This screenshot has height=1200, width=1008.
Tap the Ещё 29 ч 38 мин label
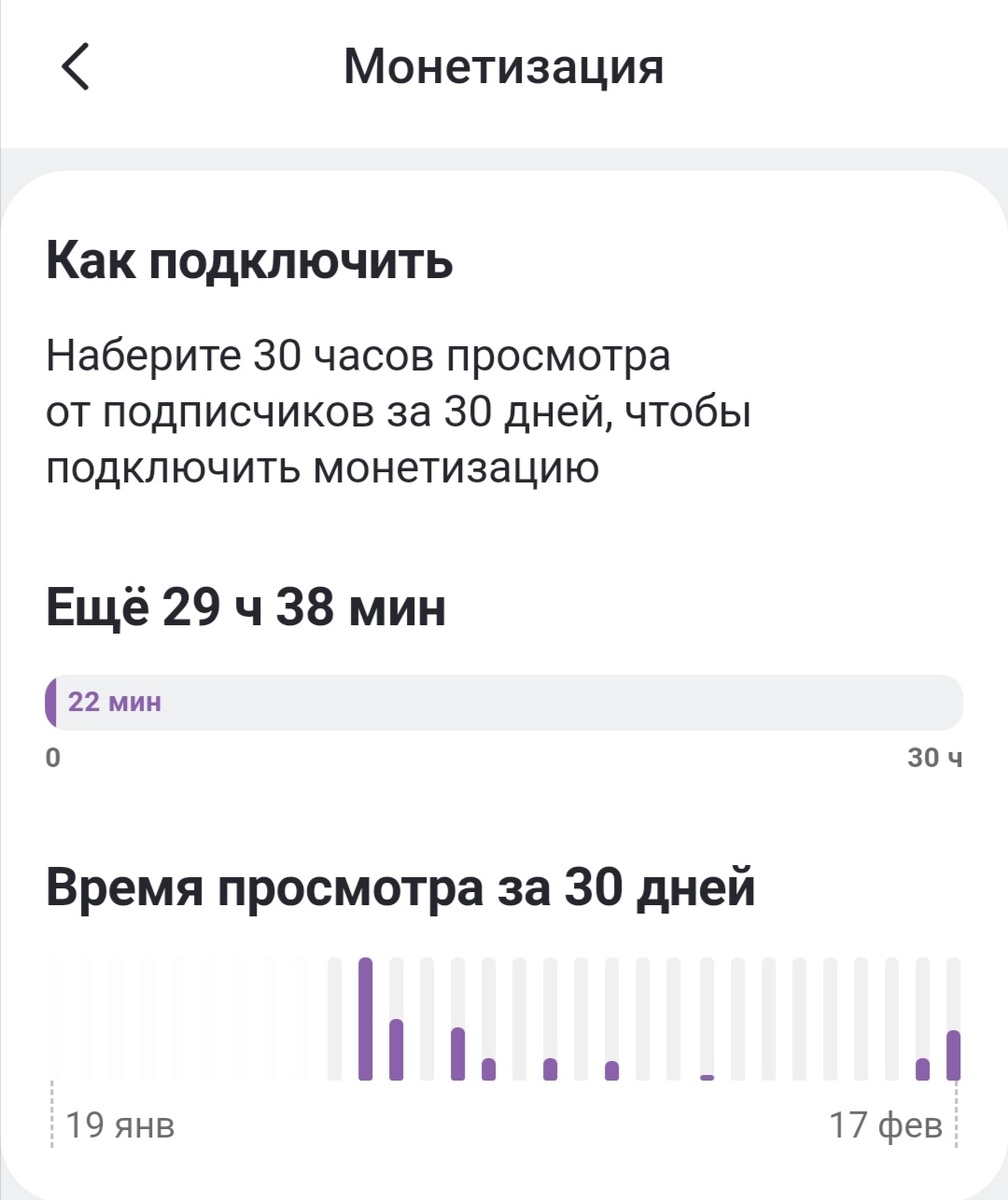point(246,606)
